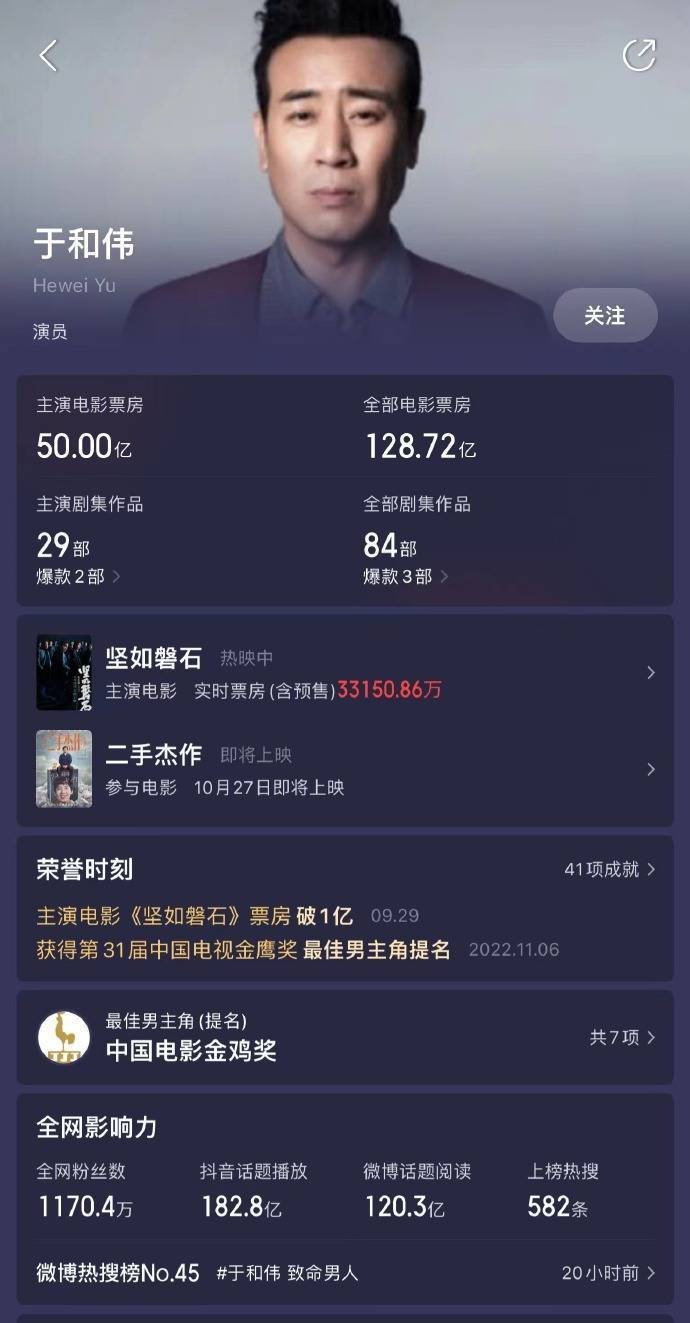Go back using the top-left arrow

[x=48, y=56]
